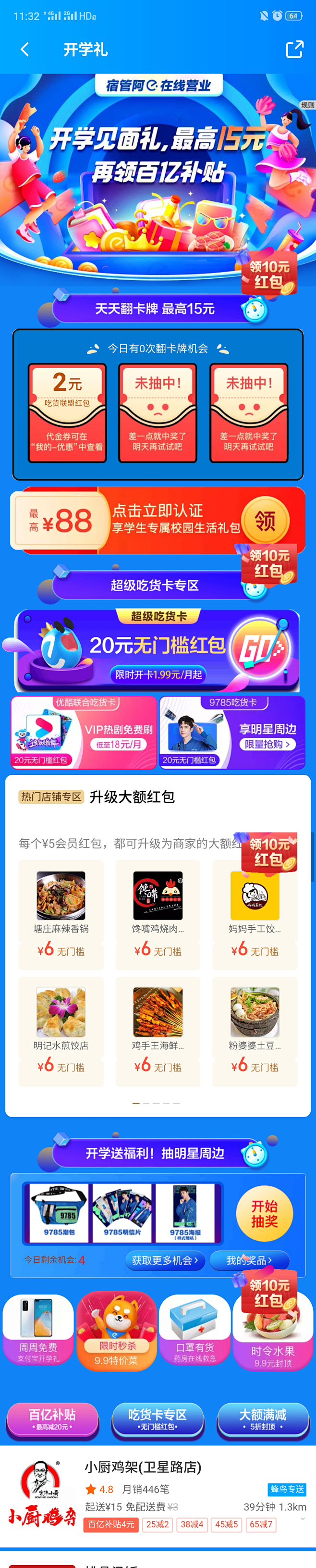Open 我的奖品 prizes
This screenshot has height=1568, width=316.
pos(249,1260)
